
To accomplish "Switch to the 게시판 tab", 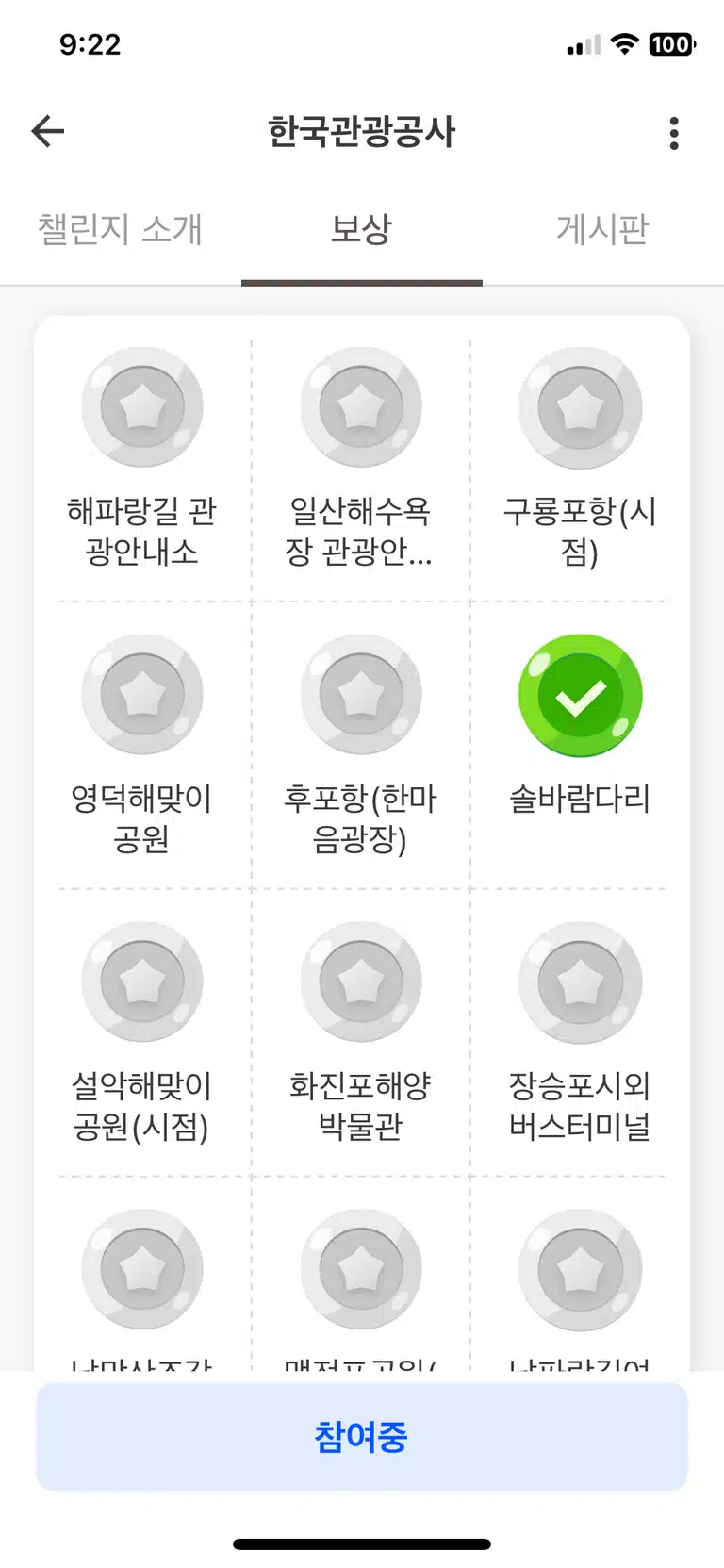I will pyautogui.click(x=602, y=229).
